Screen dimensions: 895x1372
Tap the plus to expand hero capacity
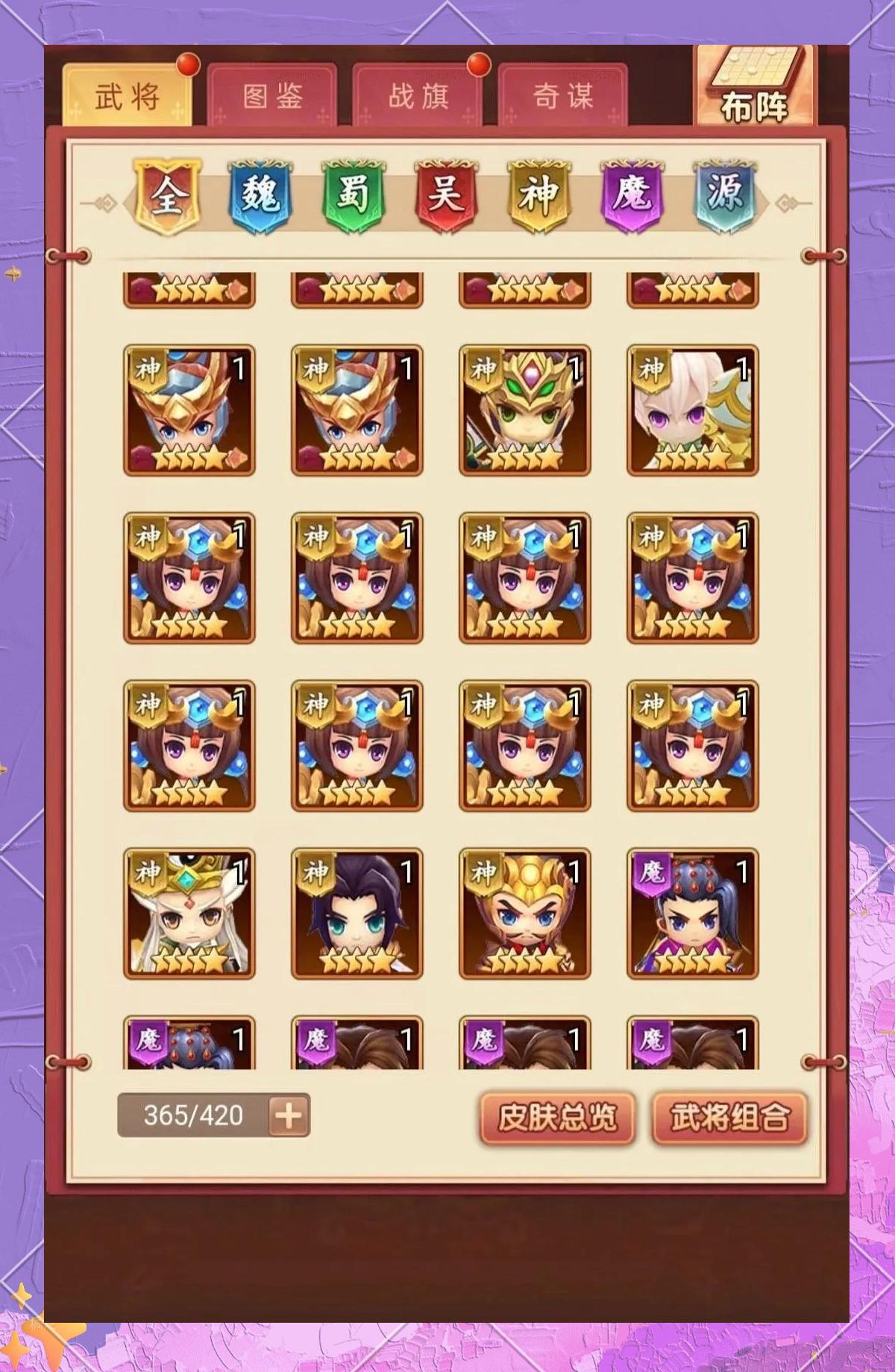(x=289, y=1115)
